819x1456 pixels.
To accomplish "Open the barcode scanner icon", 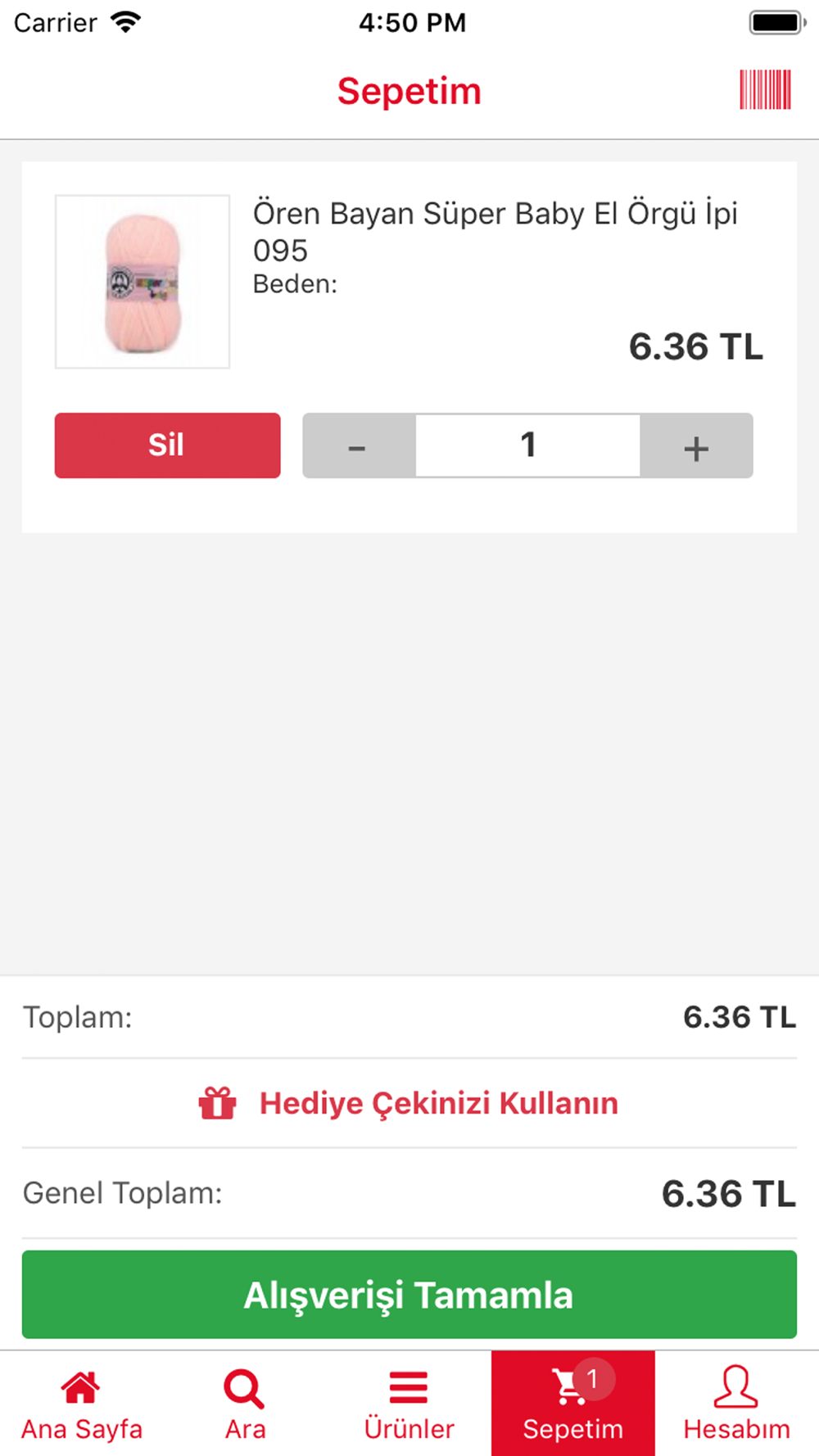I will pos(765,89).
